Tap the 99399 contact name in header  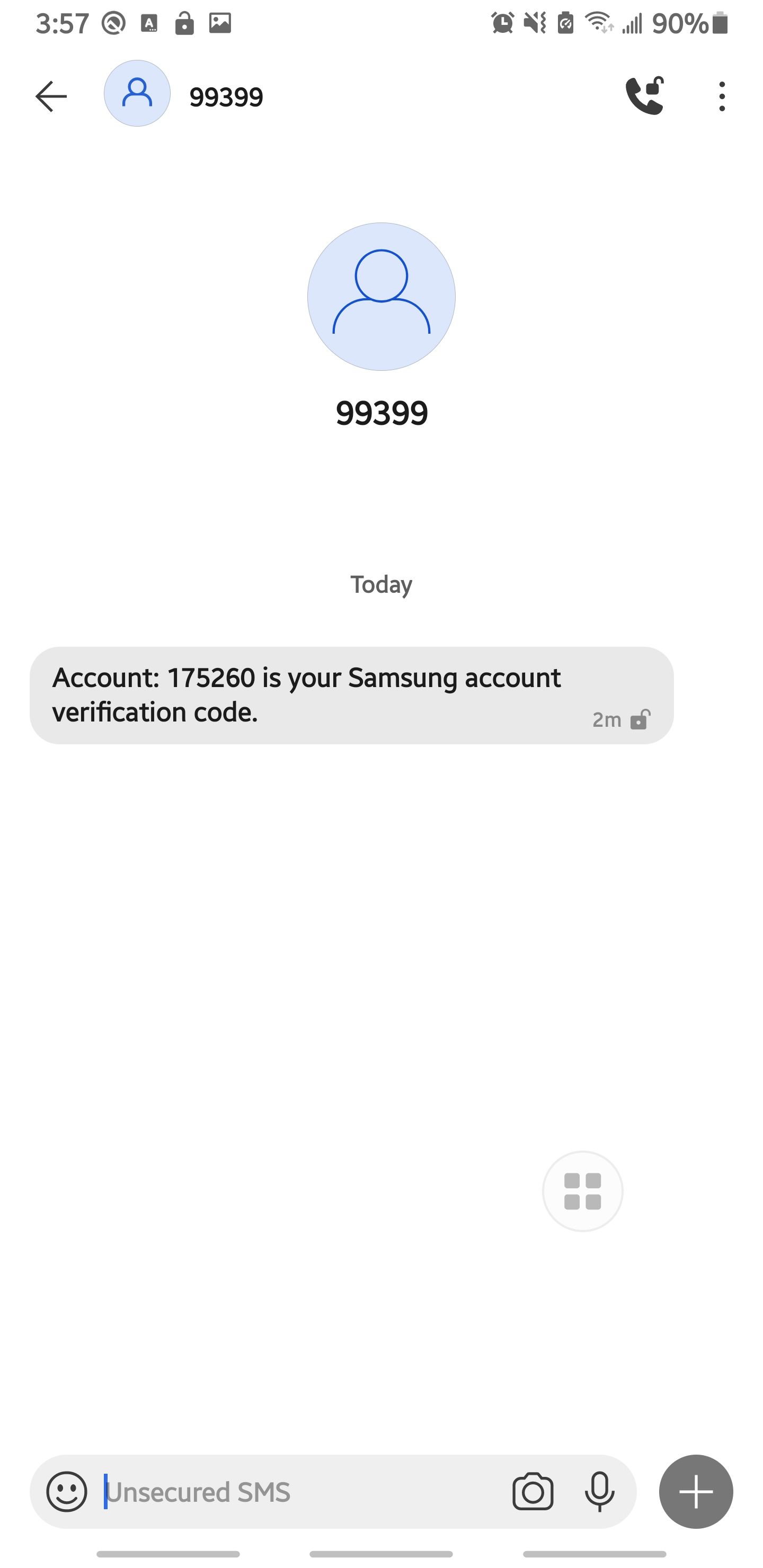pos(226,95)
